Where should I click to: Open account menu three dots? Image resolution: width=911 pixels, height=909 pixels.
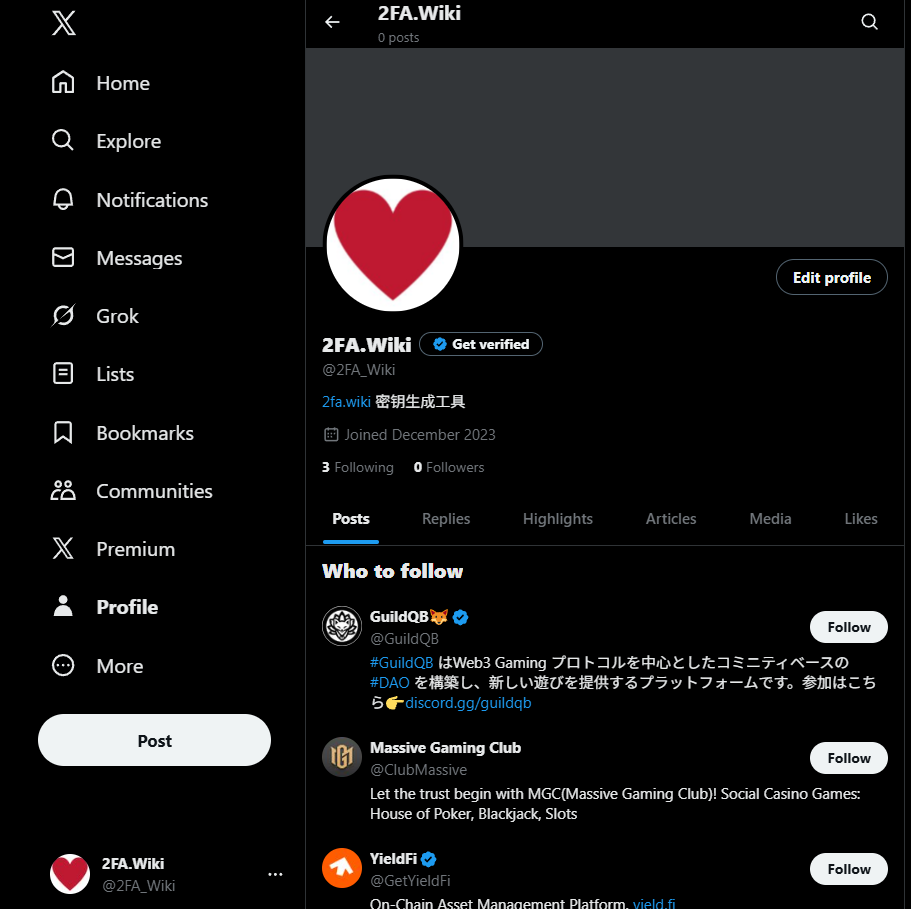[x=275, y=874]
